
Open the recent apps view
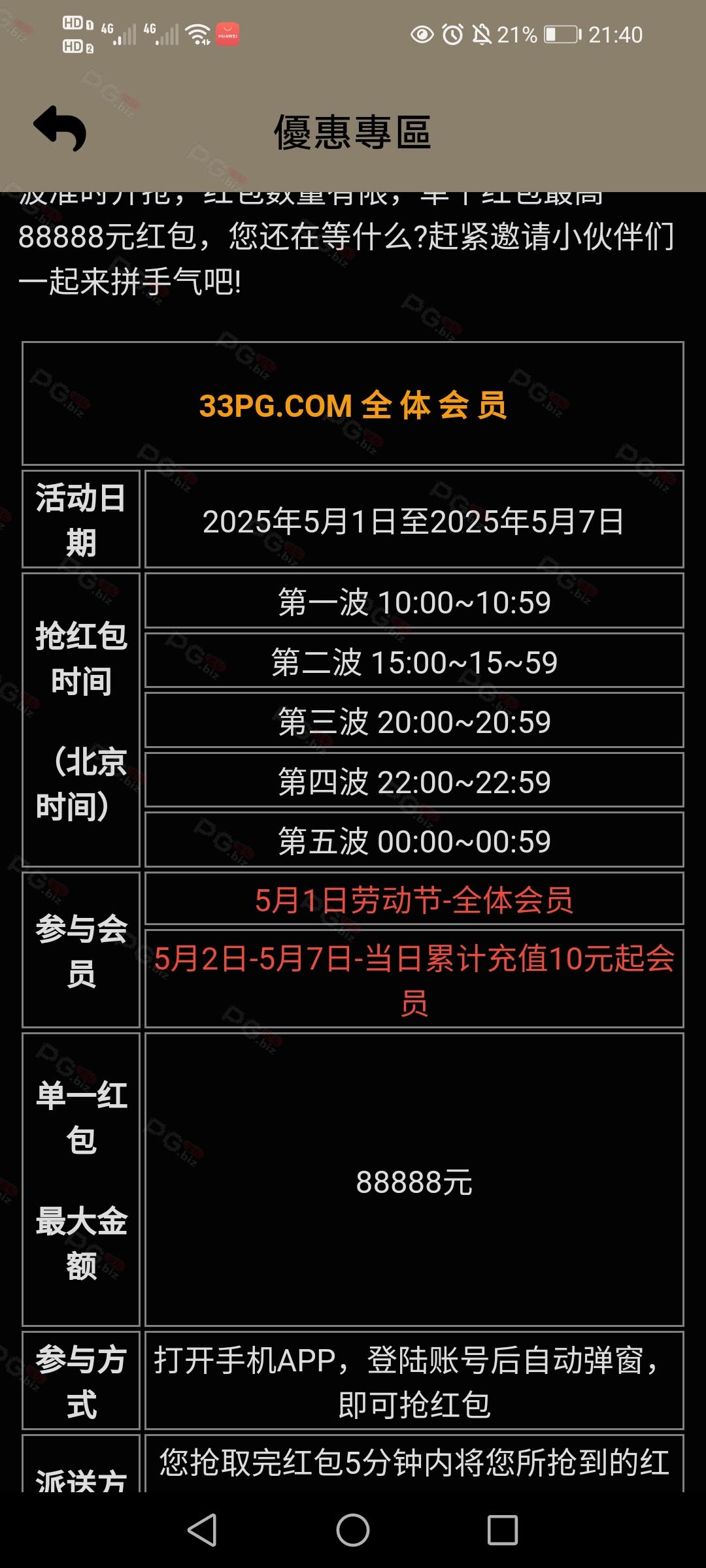[x=503, y=1529]
